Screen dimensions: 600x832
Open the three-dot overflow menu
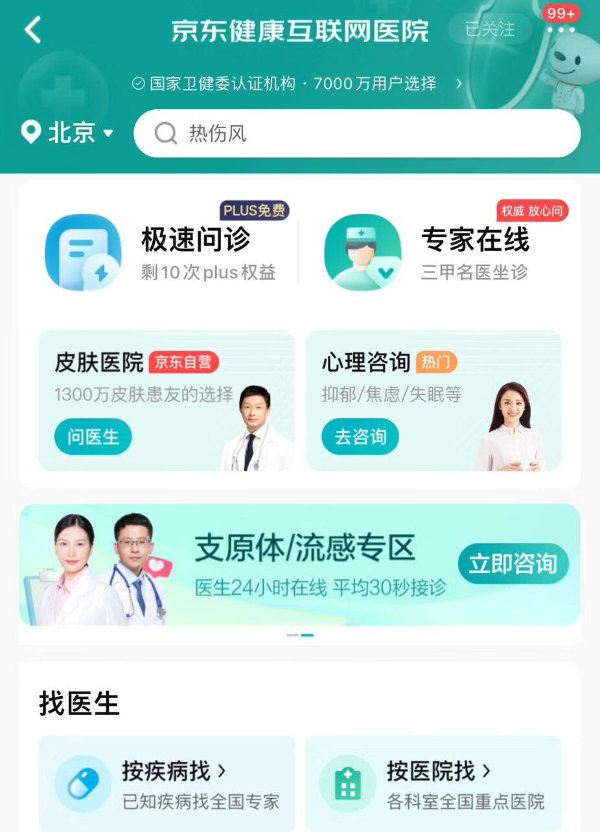(561, 30)
